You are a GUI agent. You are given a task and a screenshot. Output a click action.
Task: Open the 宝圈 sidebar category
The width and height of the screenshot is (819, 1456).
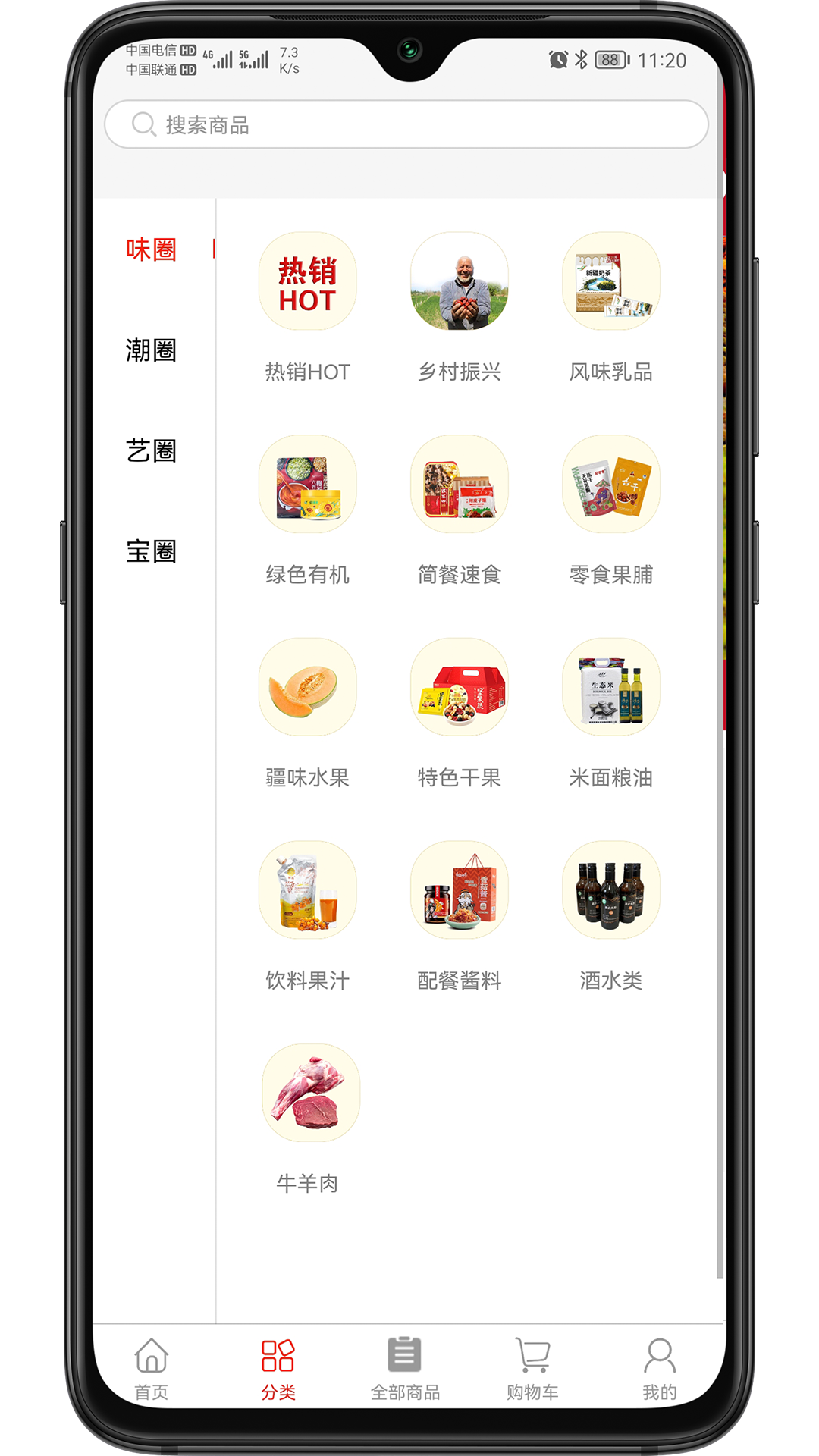pyautogui.click(x=151, y=551)
